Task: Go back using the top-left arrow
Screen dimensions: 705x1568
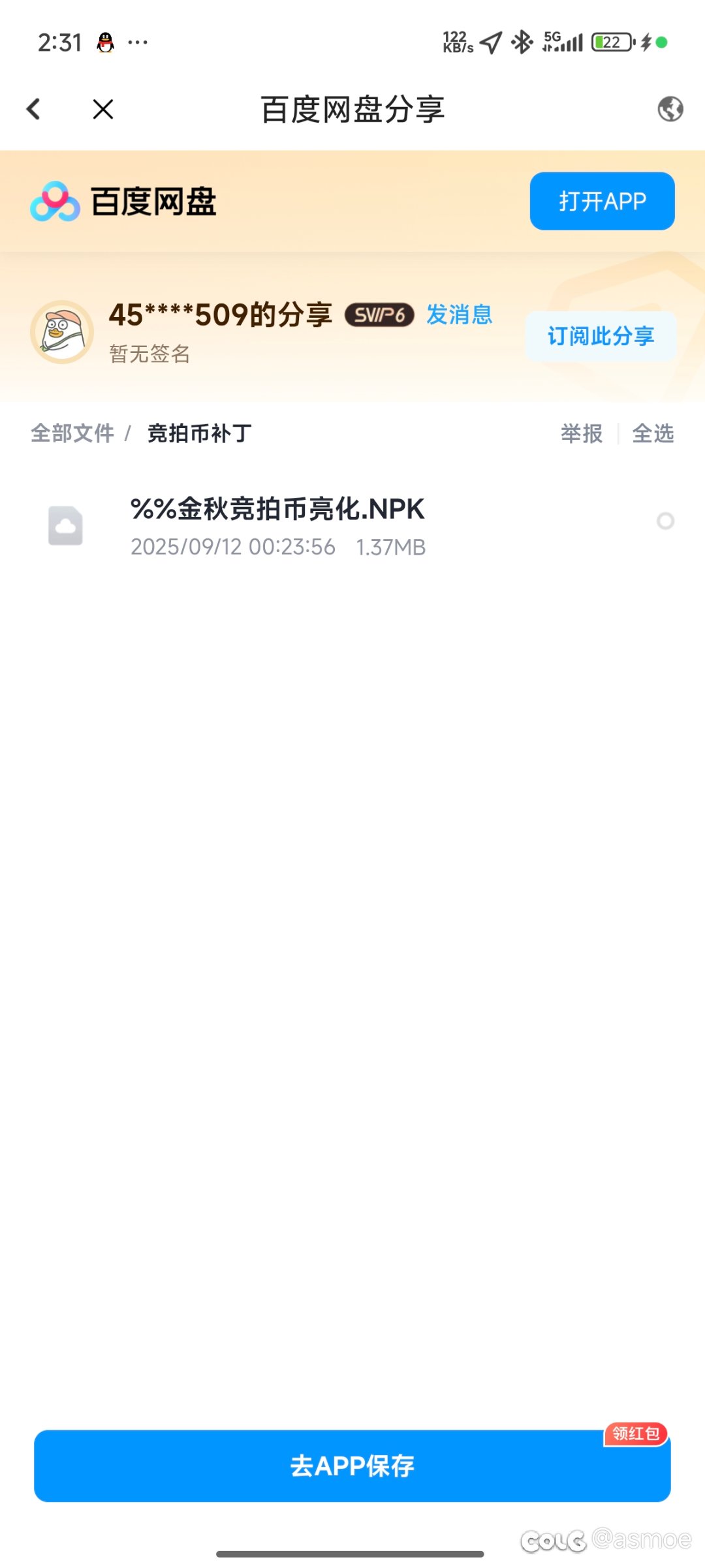Action: [34, 109]
